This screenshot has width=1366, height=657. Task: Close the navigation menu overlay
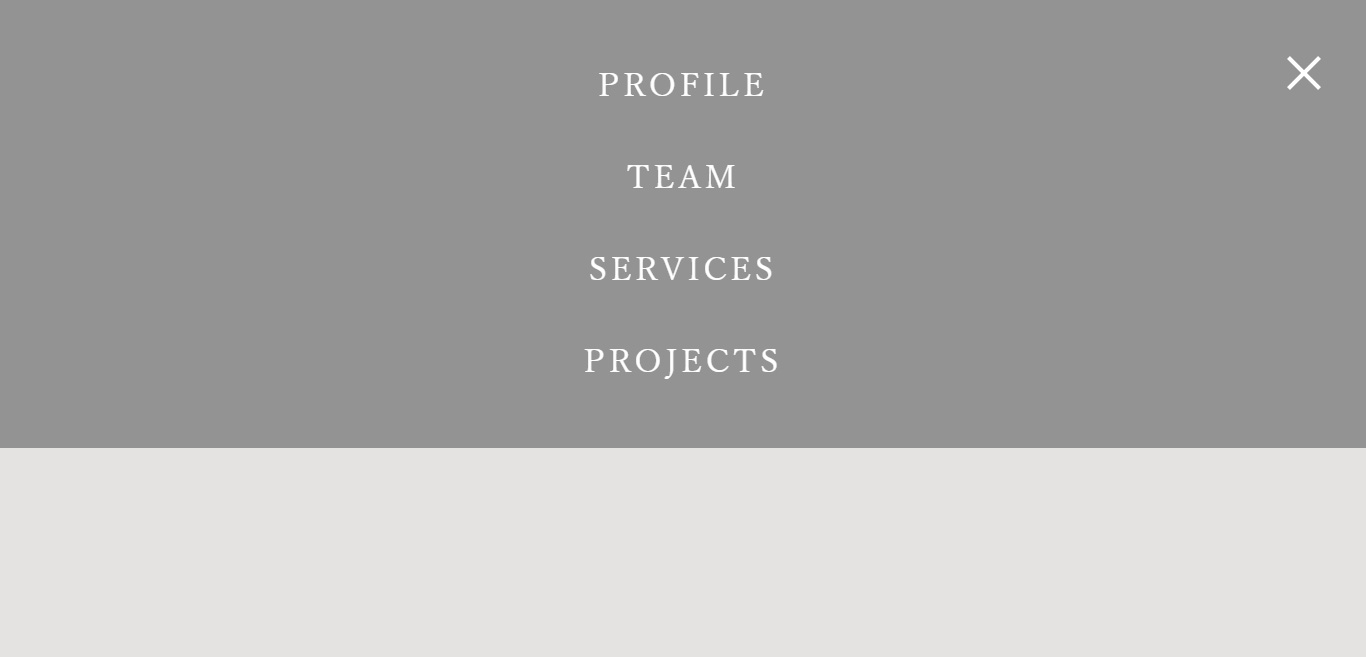point(1303,73)
